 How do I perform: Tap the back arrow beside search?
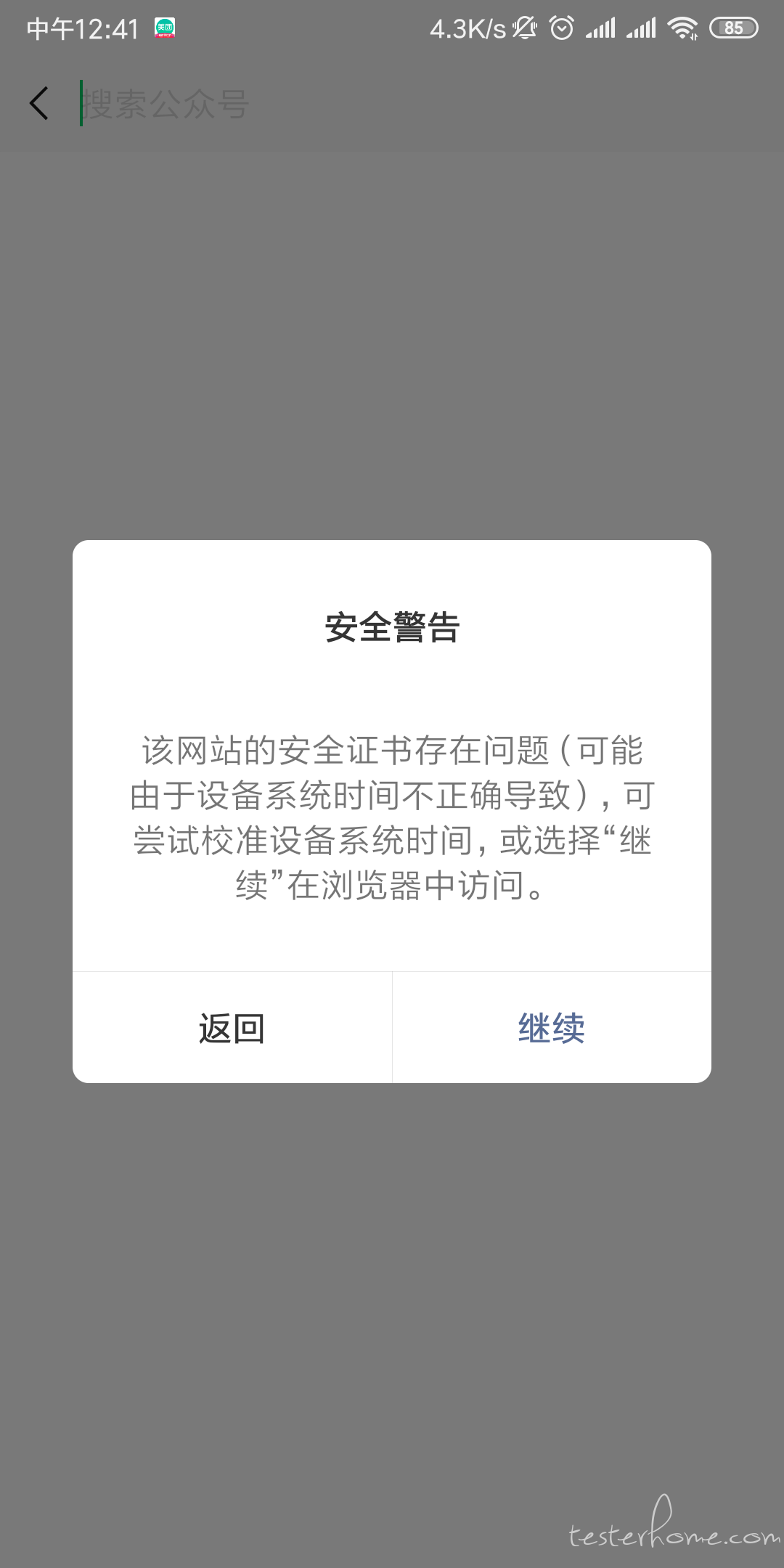[40, 103]
